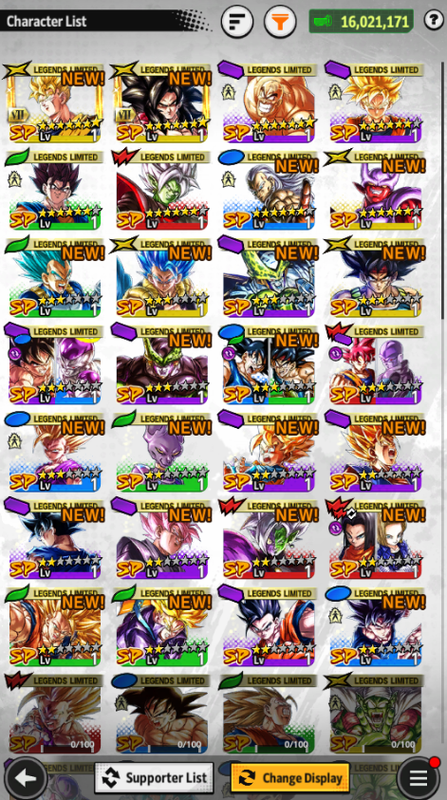Switch to the Supporter List
Viewport: 447px width, 800px height.
click(154, 778)
